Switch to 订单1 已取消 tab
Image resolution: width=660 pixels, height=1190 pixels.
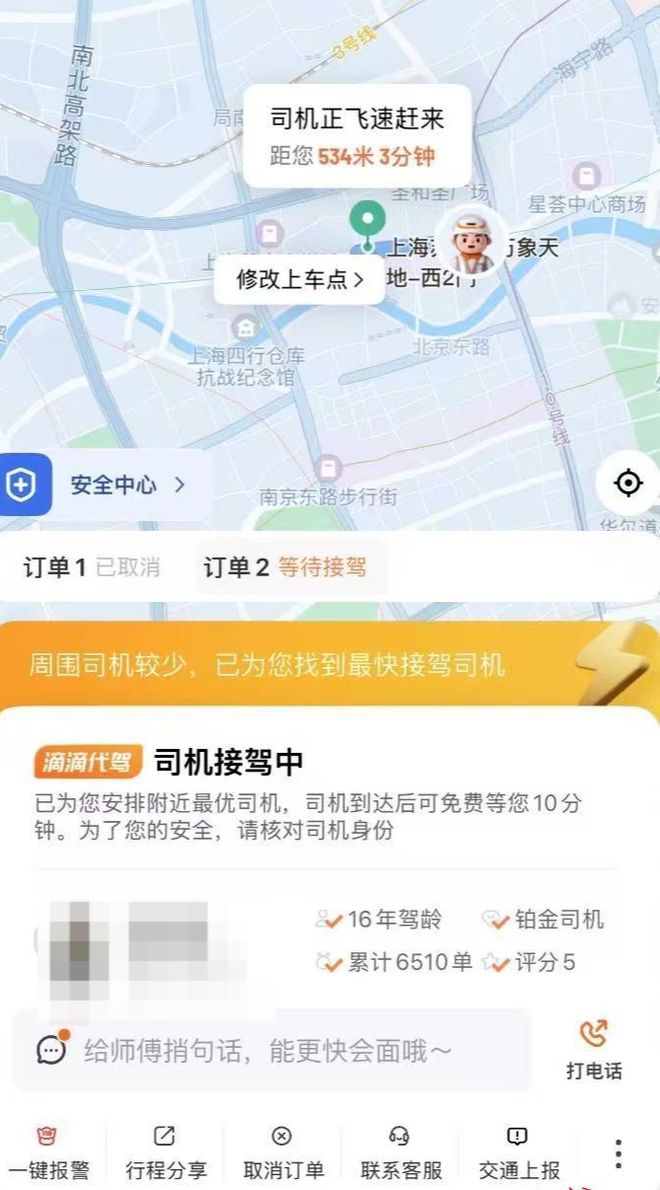pos(92,568)
